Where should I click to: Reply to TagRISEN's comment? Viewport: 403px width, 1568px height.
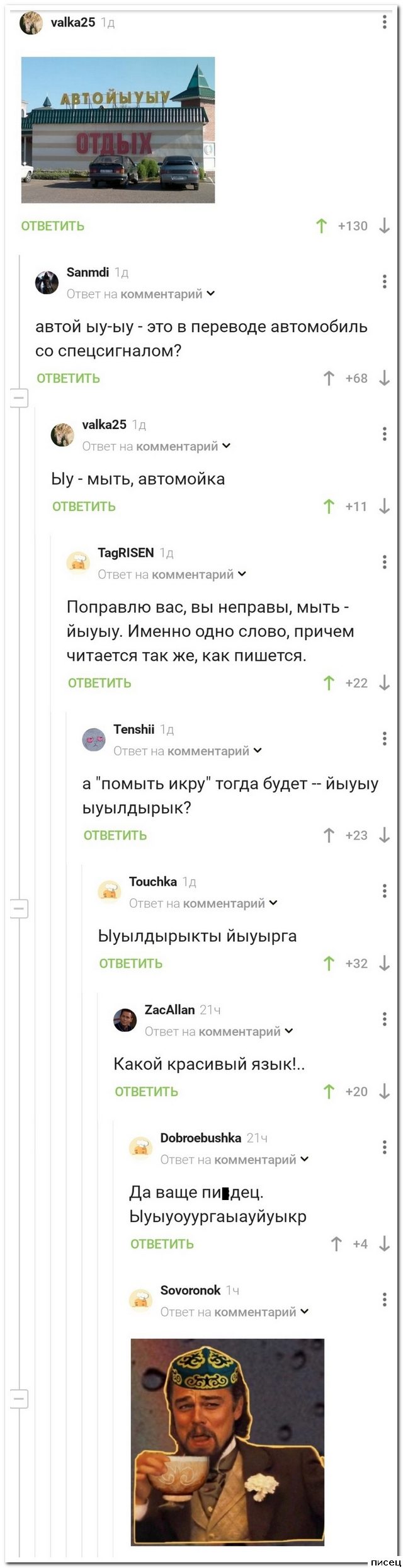(x=99, y=683)
